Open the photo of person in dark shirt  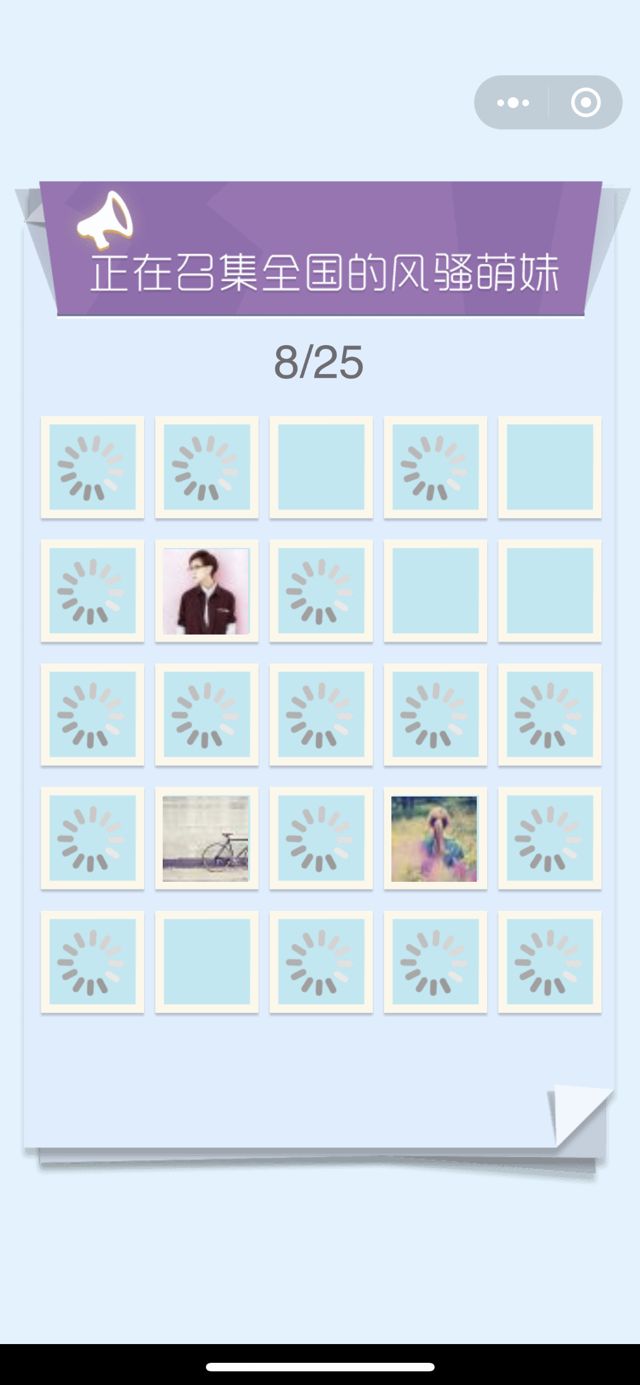(x=206, y=591)
